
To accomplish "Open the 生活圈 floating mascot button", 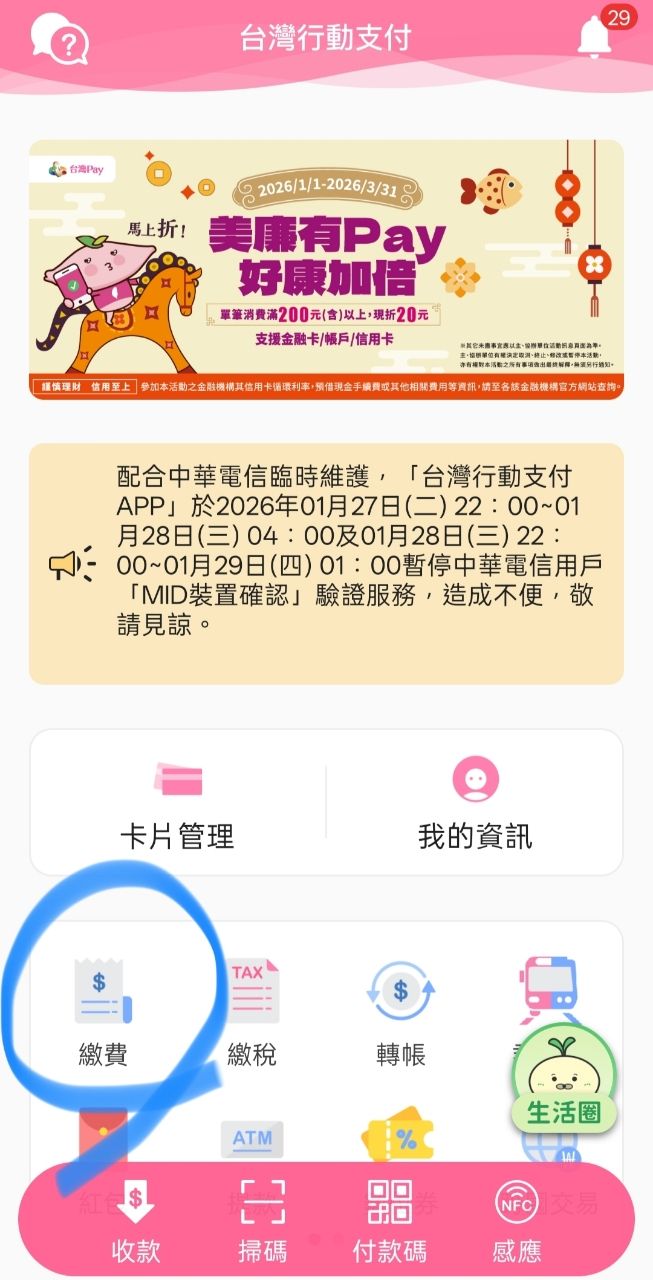I will tap(565, 1080).
